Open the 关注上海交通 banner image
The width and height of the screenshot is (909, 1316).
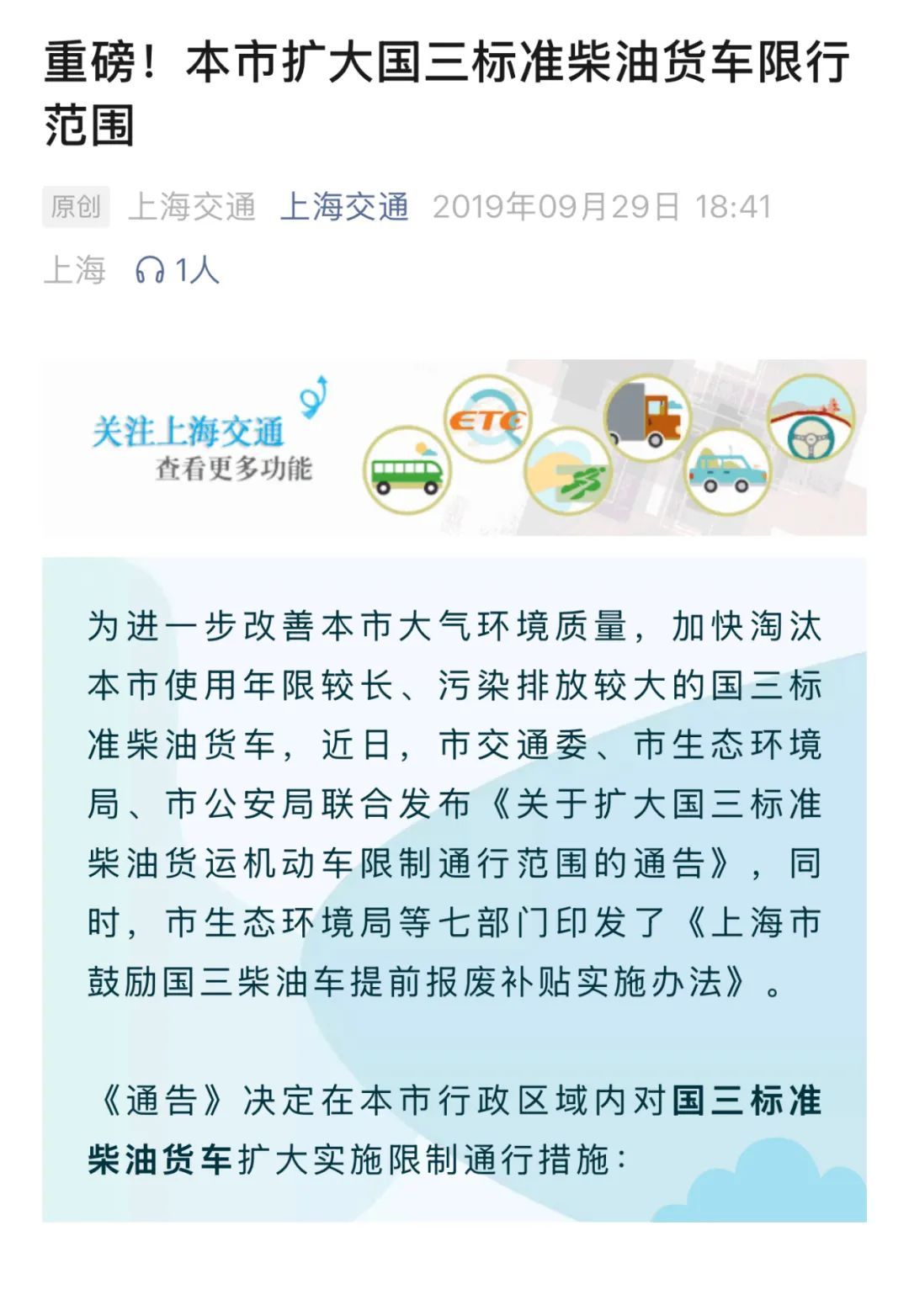tap(454, 448)
